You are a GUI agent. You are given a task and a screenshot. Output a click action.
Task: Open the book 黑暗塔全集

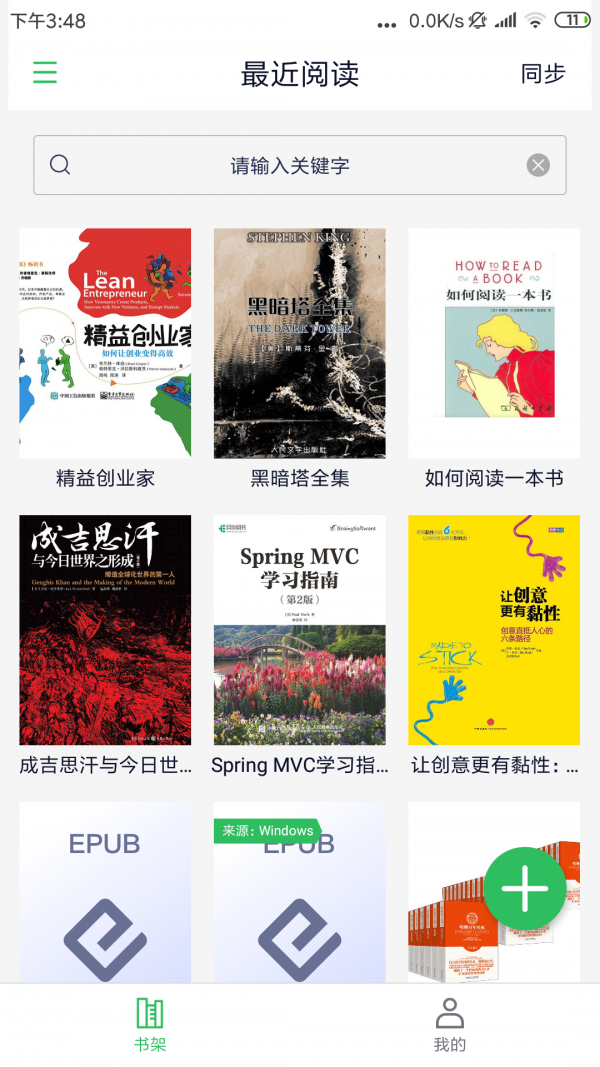coord(299,343)
